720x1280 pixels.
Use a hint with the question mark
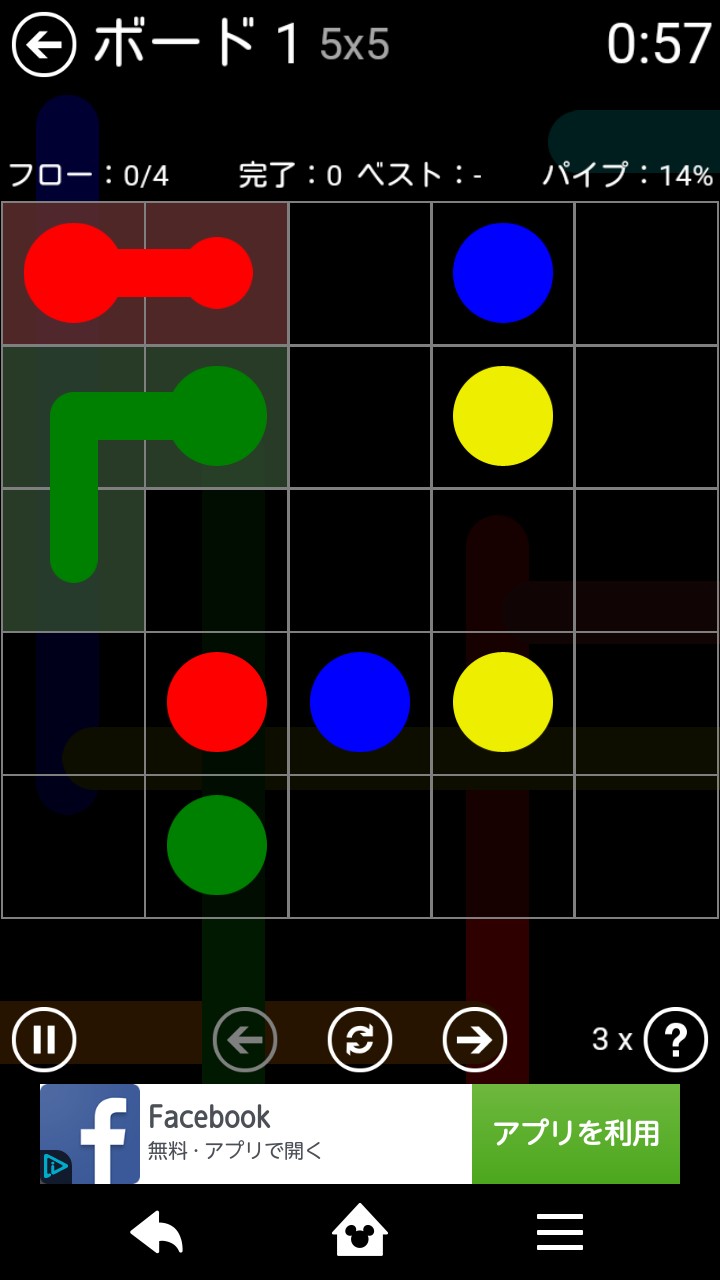(x=676, y=1040)
